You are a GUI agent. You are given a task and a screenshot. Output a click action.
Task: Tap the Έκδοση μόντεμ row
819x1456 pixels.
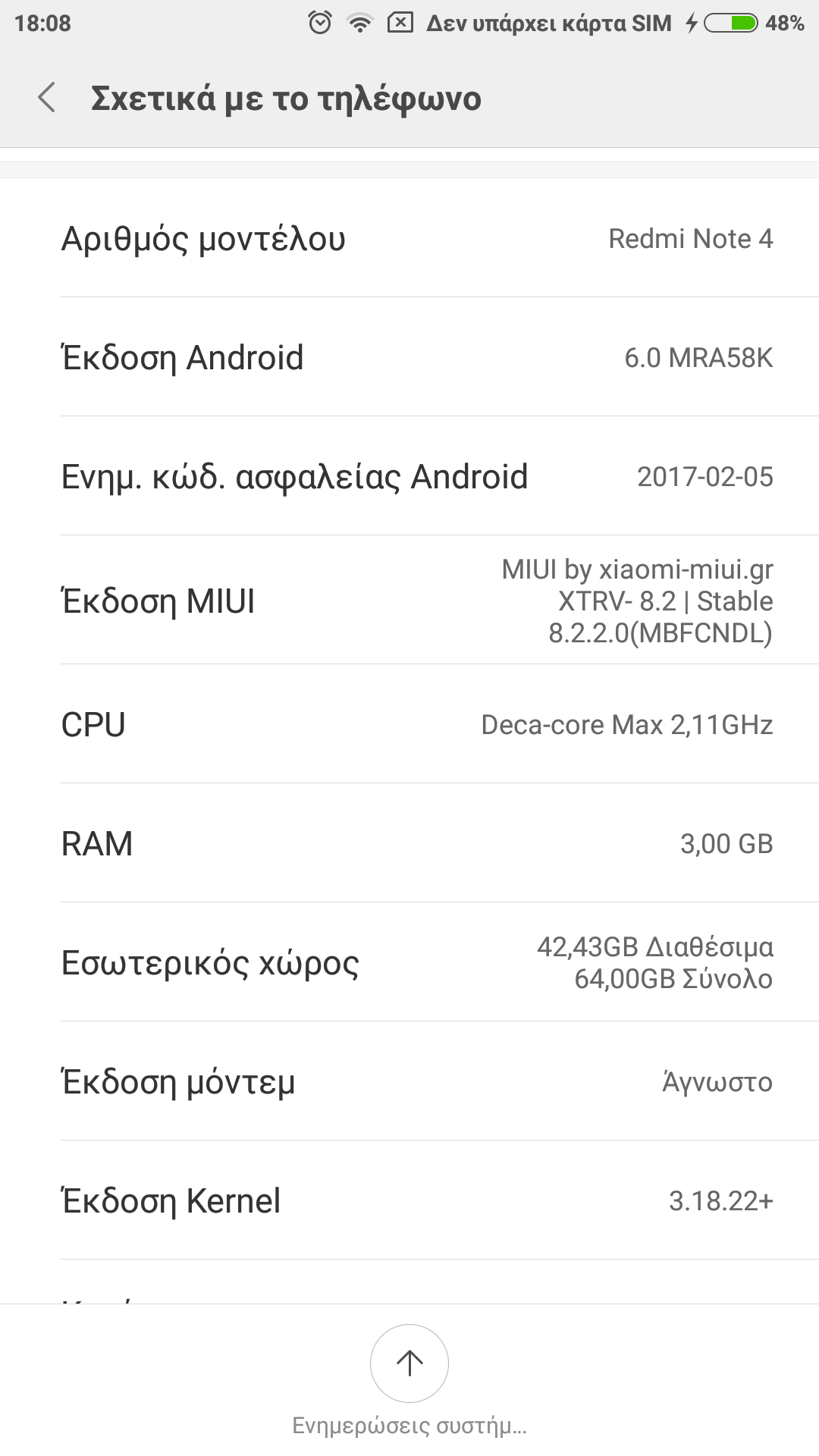(x=409, y=1081)
